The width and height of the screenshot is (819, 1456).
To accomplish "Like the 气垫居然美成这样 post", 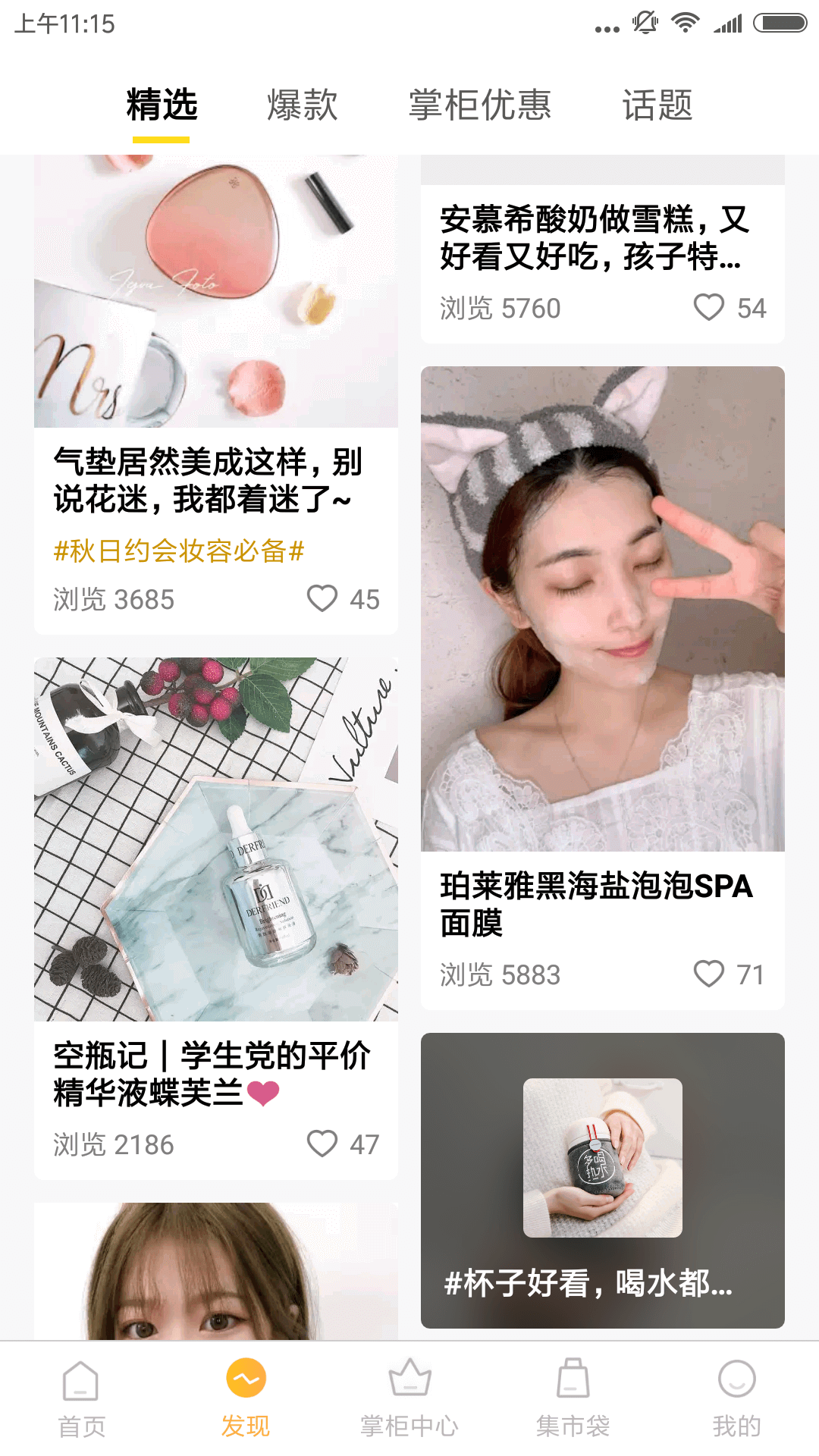I will click(323, 598).
